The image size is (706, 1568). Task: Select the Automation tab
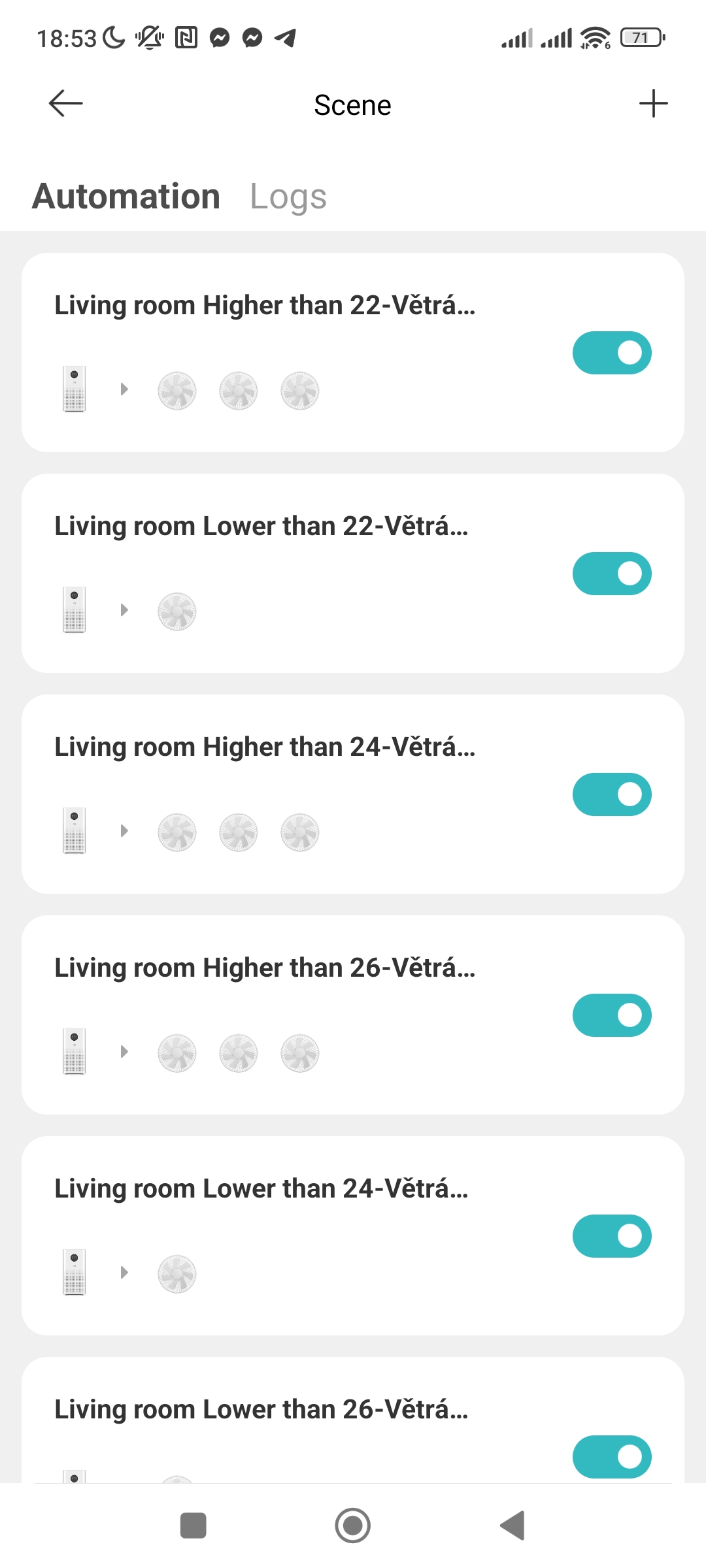point(126,197)
